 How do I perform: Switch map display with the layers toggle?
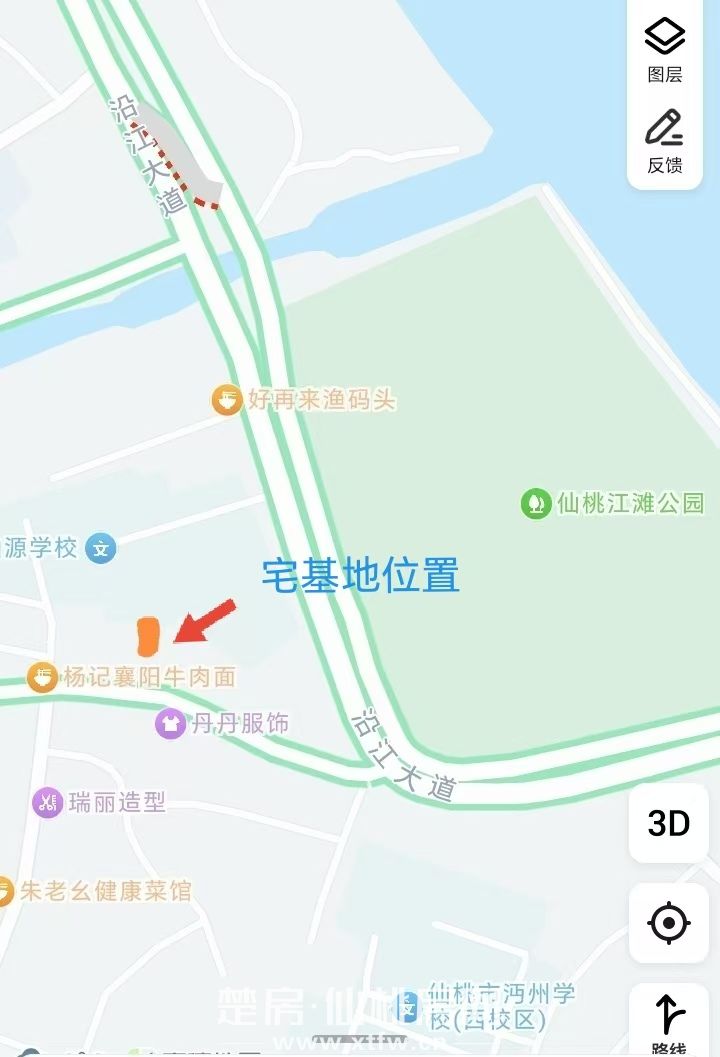664,38
